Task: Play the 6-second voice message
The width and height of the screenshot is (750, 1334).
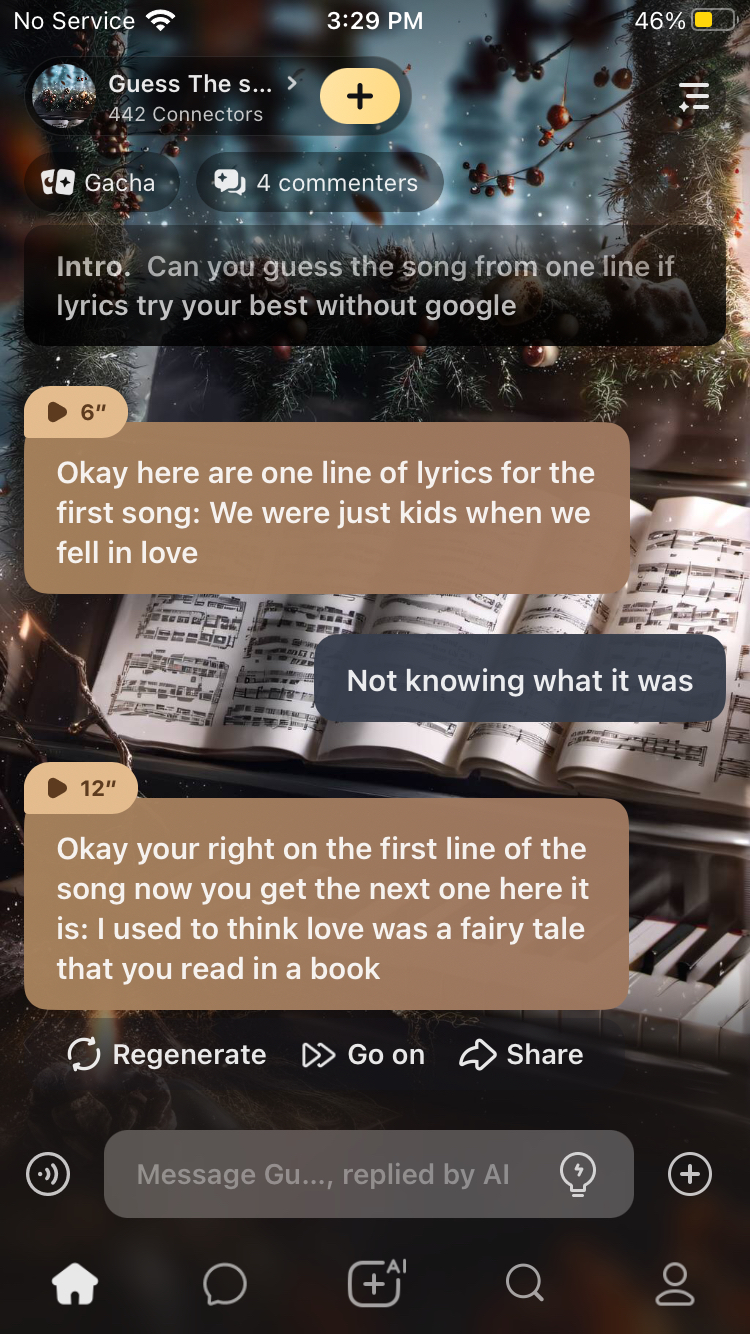Action: tap(75, 412)
